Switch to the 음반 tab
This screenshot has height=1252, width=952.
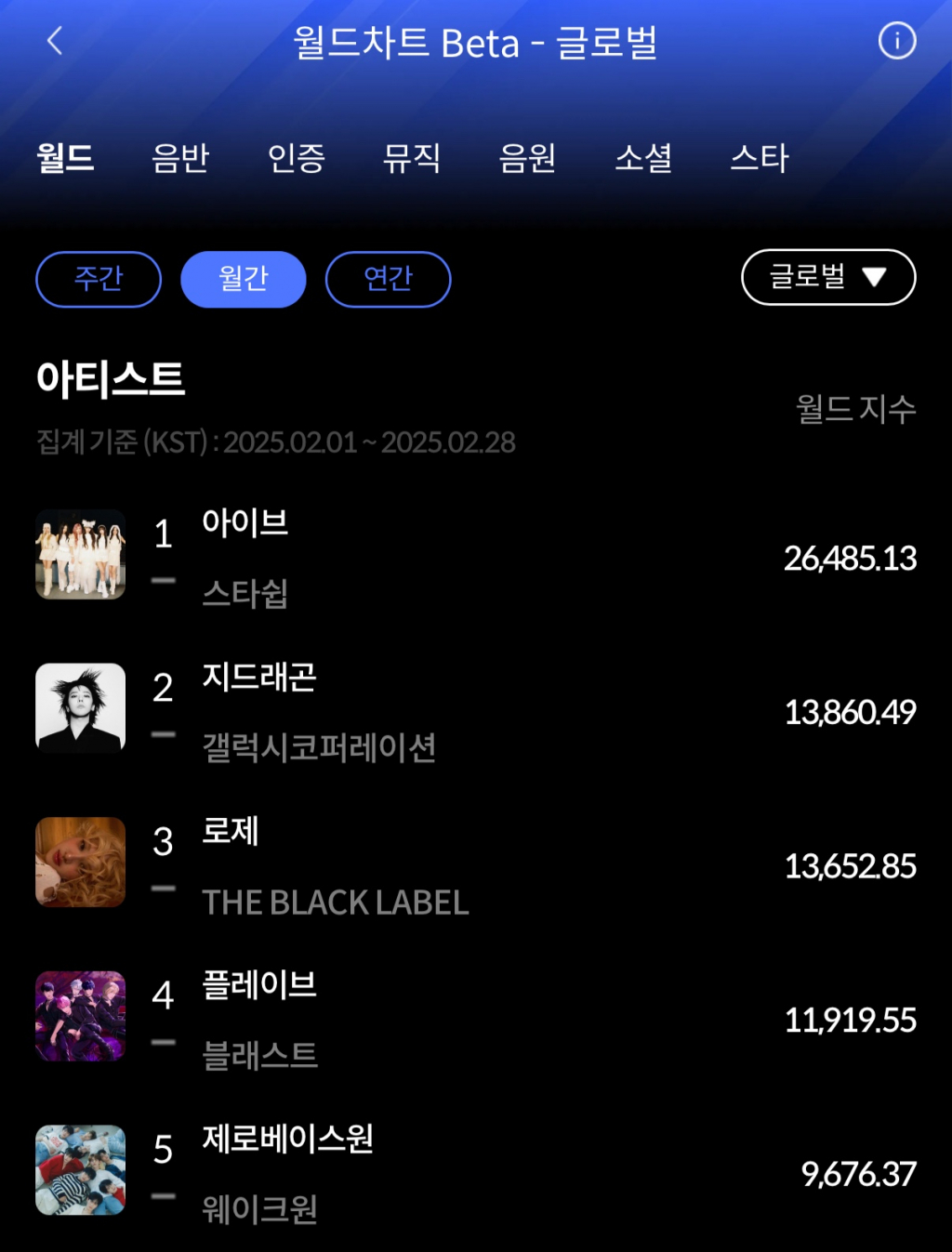(180, 158)
